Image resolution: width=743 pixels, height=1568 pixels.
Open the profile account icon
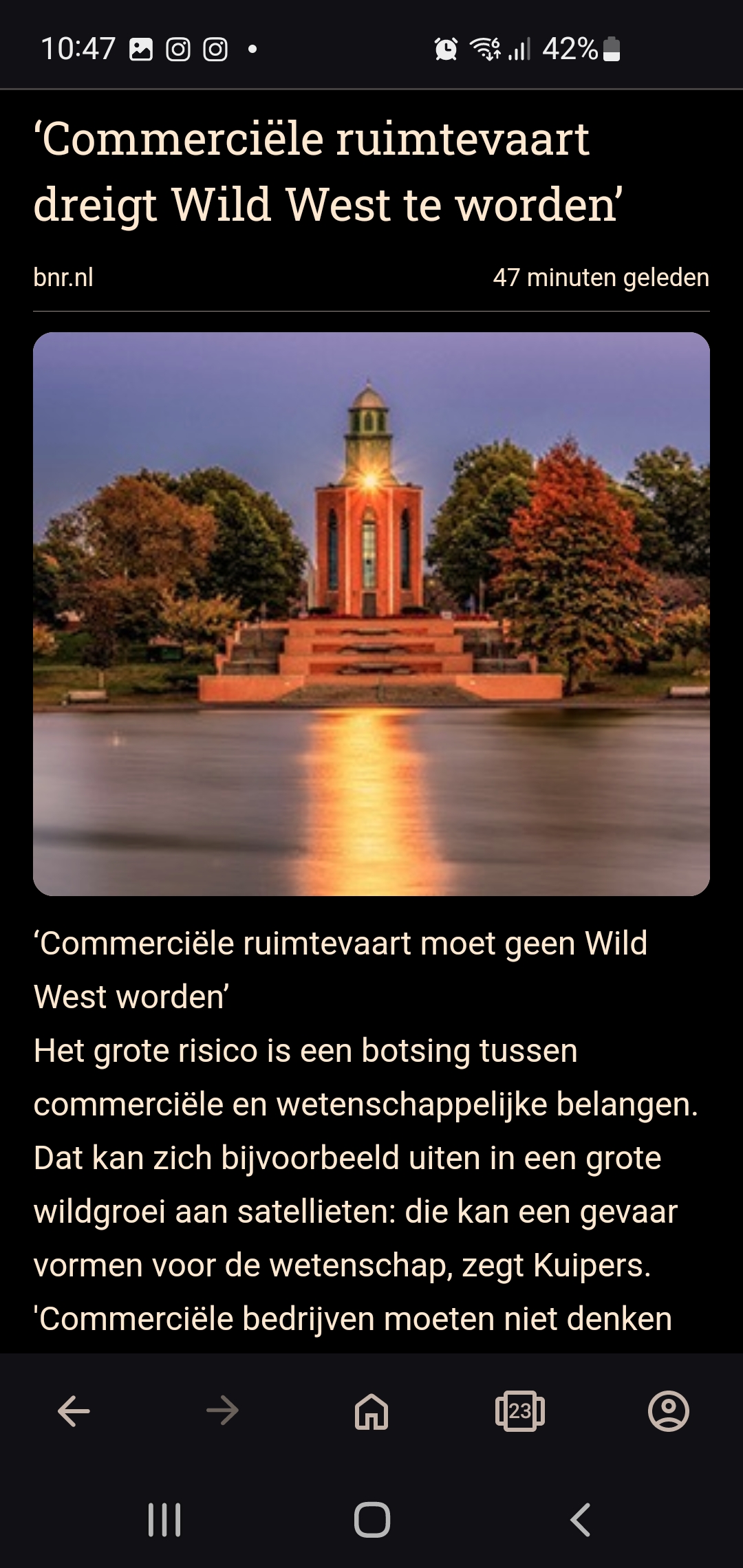(669, 1412)
